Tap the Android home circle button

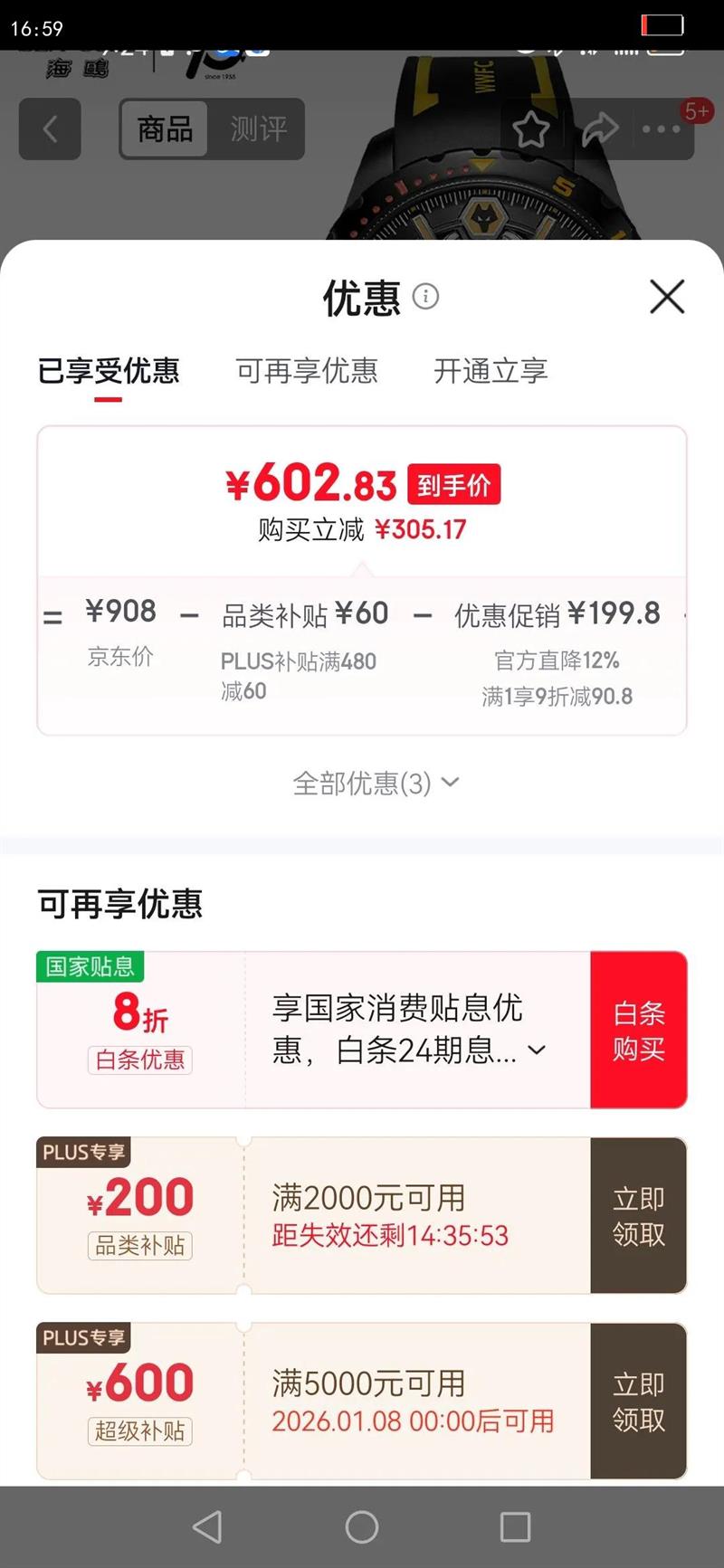click(x=361, y=1526)
